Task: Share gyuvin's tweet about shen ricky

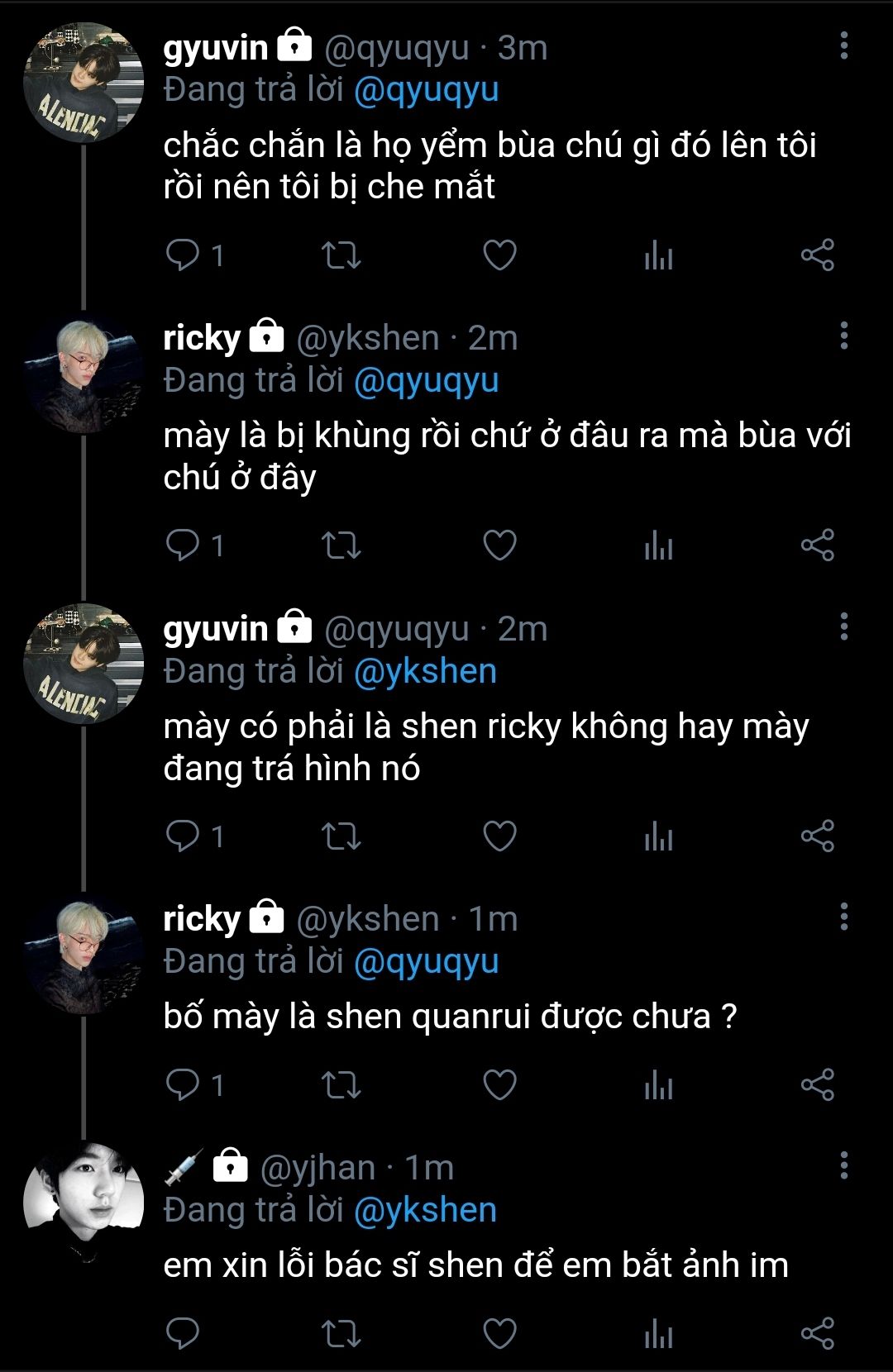Action: click(x=817, y=836)
